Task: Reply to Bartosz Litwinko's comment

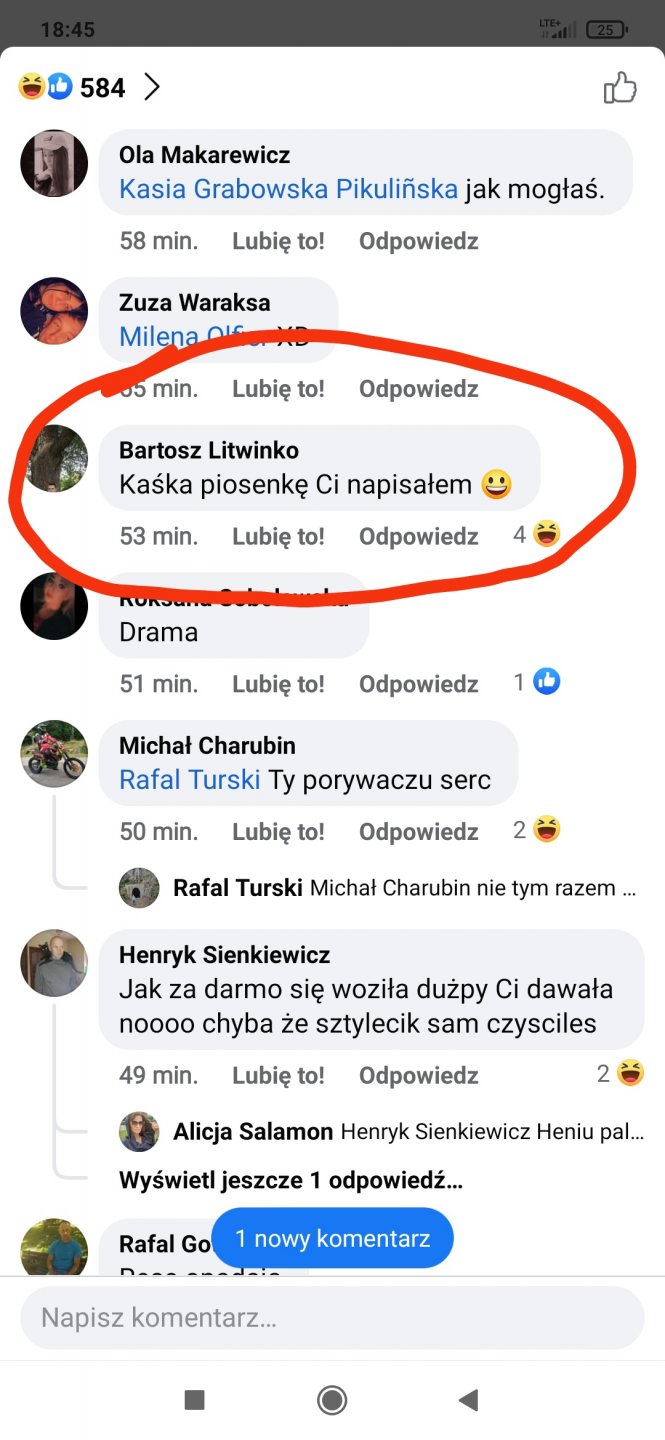Action: [x=418, y=536]
